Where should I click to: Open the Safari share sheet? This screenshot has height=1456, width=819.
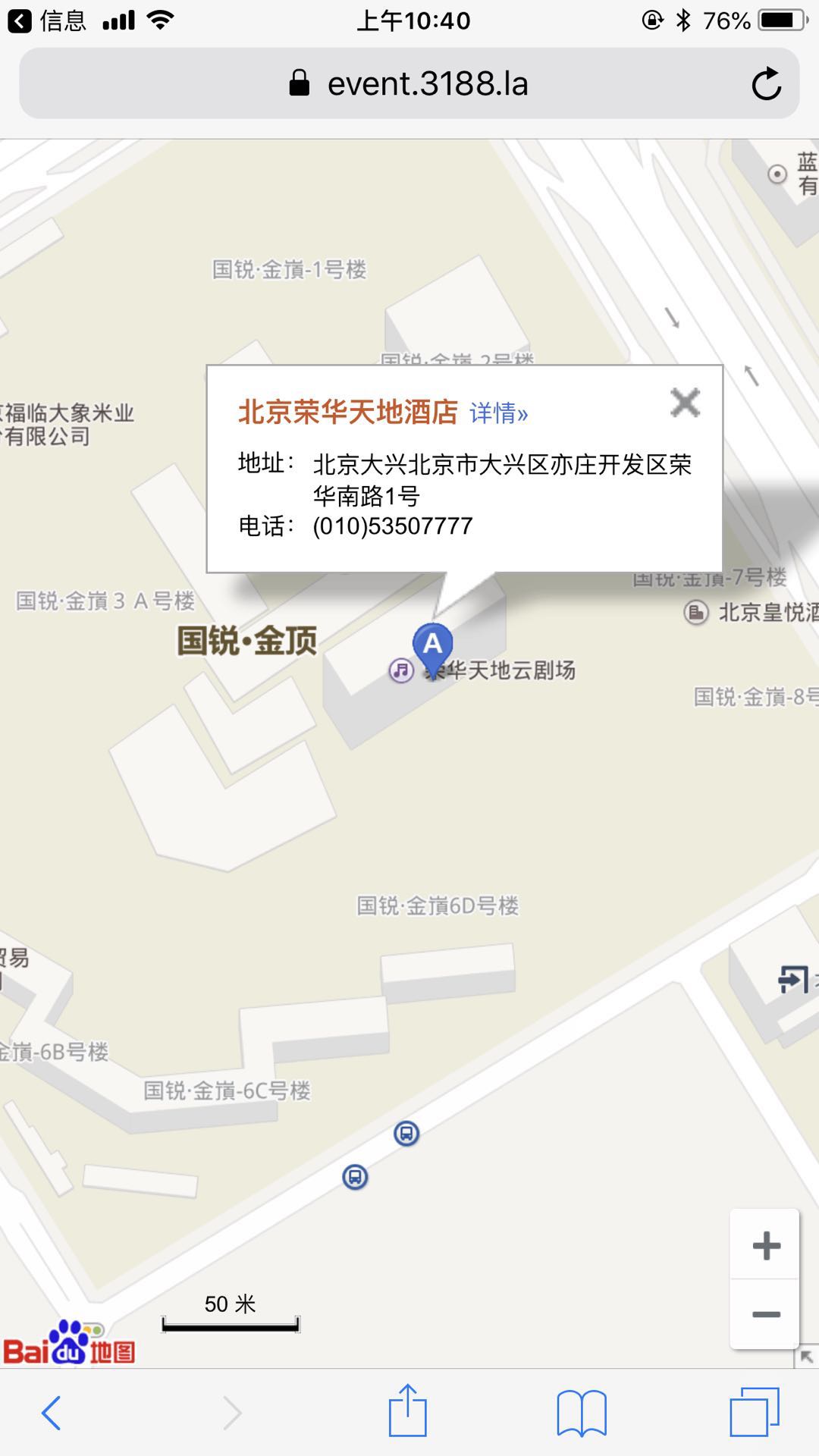408,1410
